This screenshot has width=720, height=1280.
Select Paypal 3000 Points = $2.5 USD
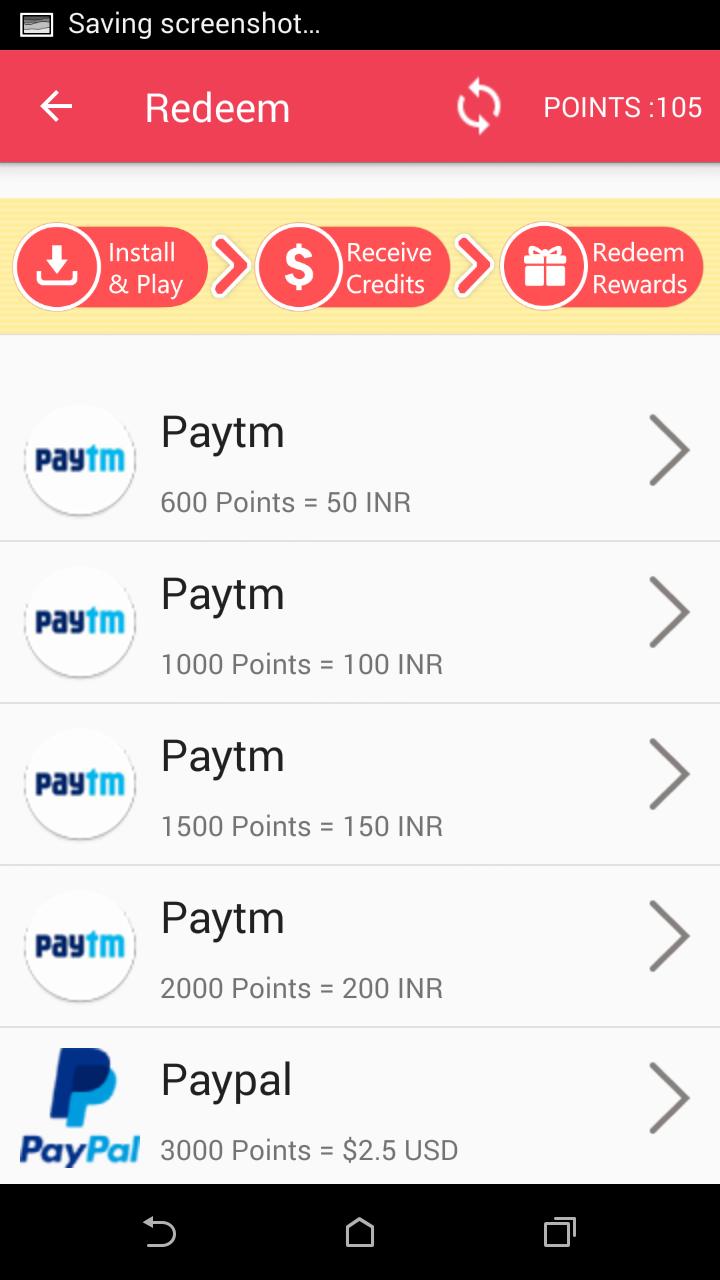coord(360,1106)
